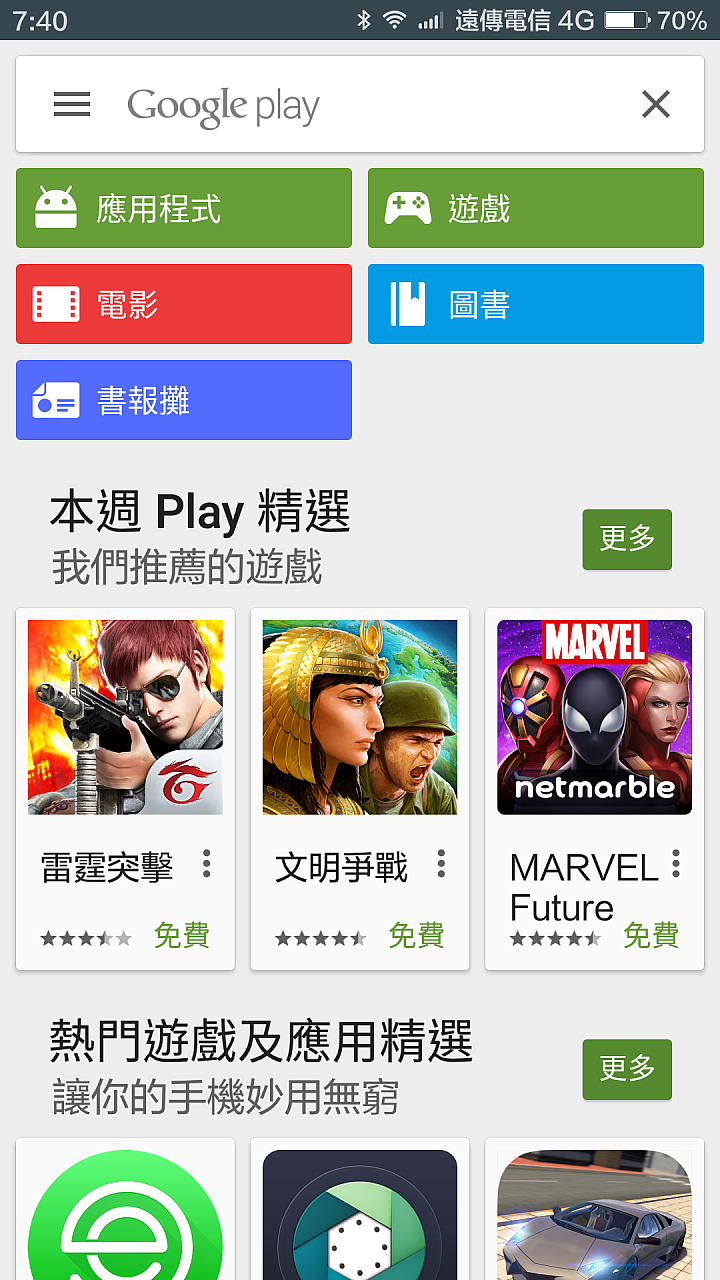Open the 文明爭戰 app page

click(359, 716)
